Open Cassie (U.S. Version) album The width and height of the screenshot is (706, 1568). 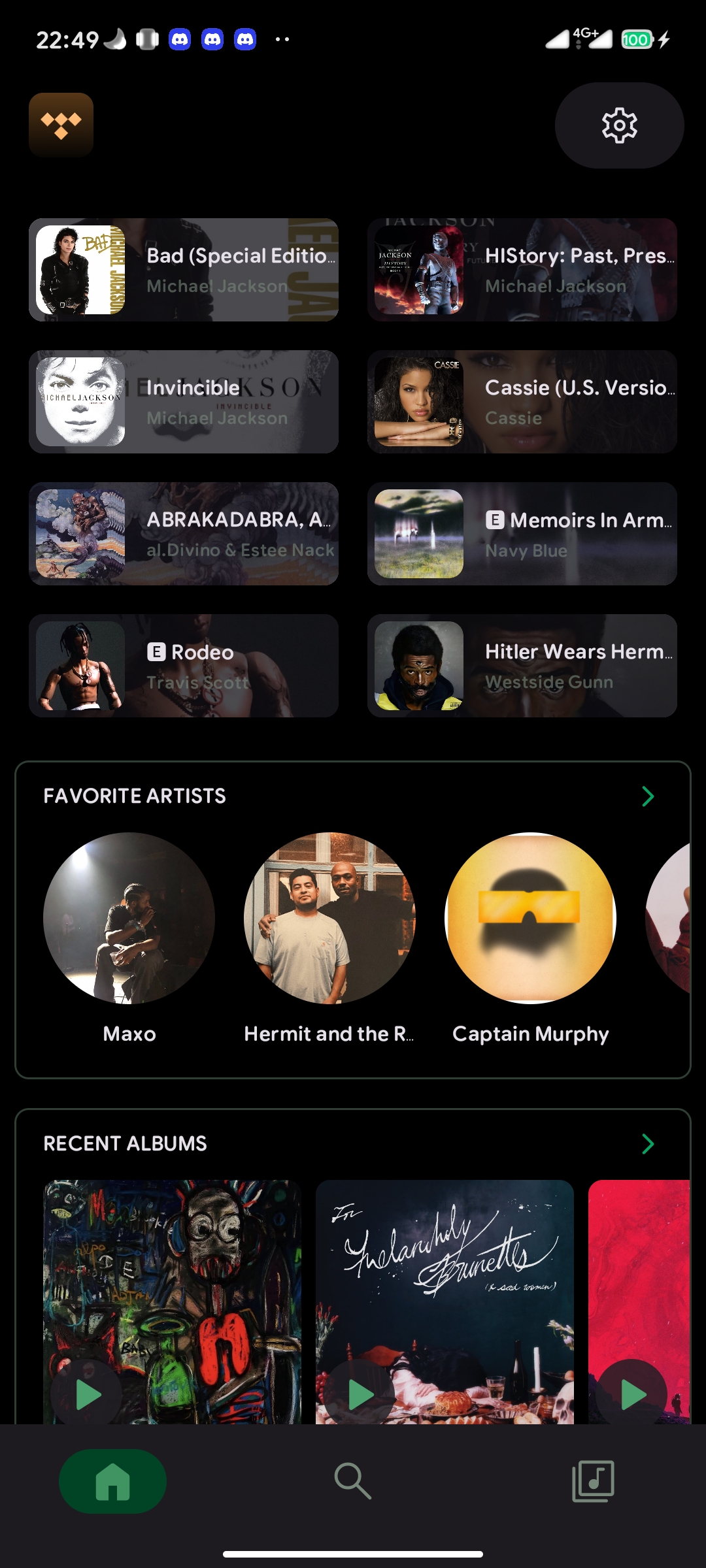click(522, 402)
